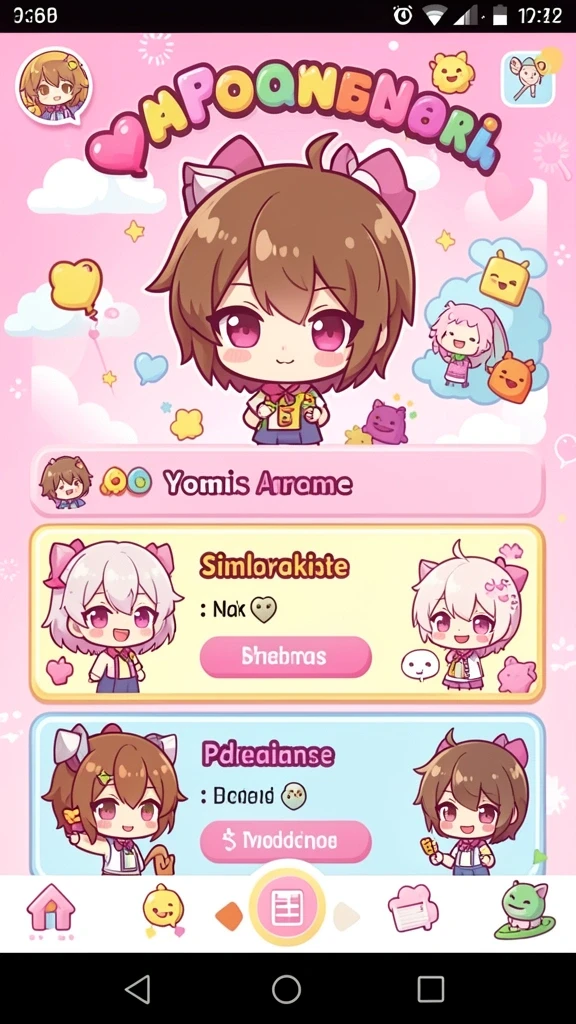Tap the wand icon at top right
The width and height of the screenshot is (576, 1024).
click(528, 79)
